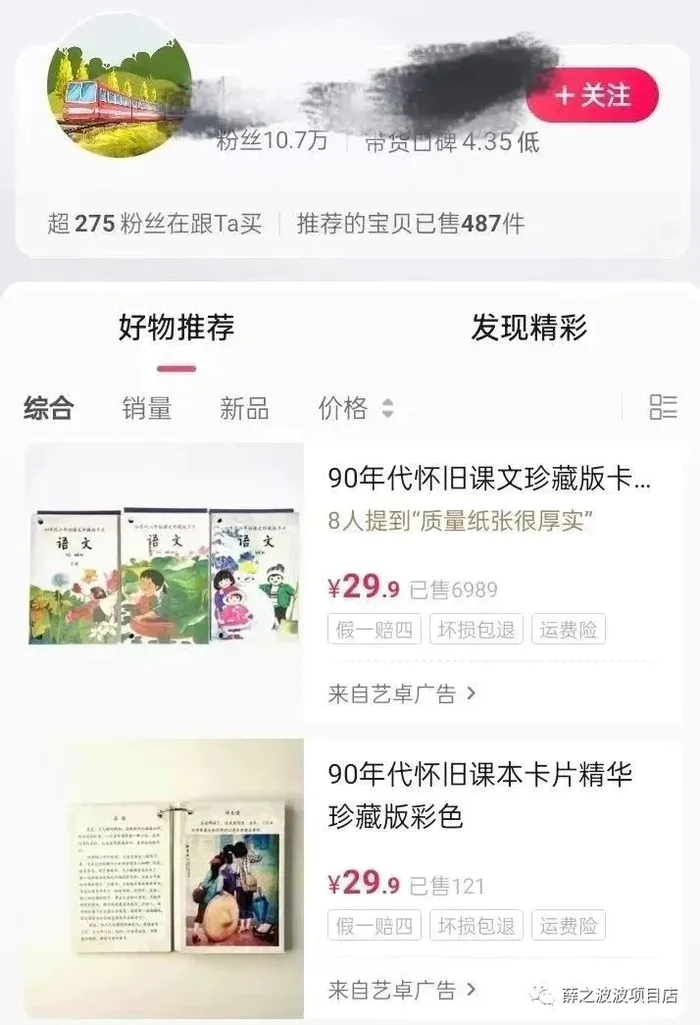
Task: Open 来自艺卓广告 link under first product
Action: 402,693
